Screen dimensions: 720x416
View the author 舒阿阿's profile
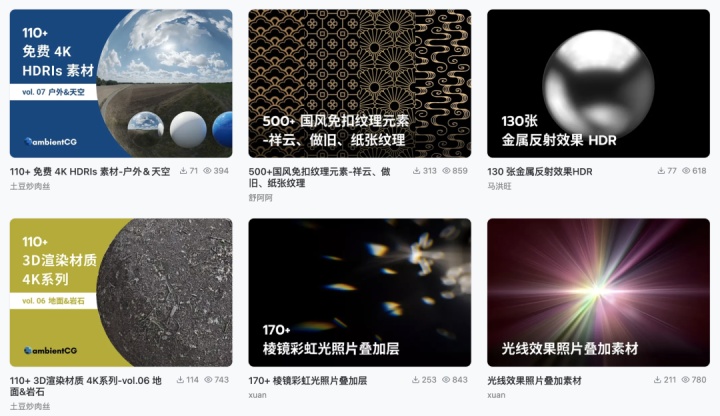click(260, 198)
